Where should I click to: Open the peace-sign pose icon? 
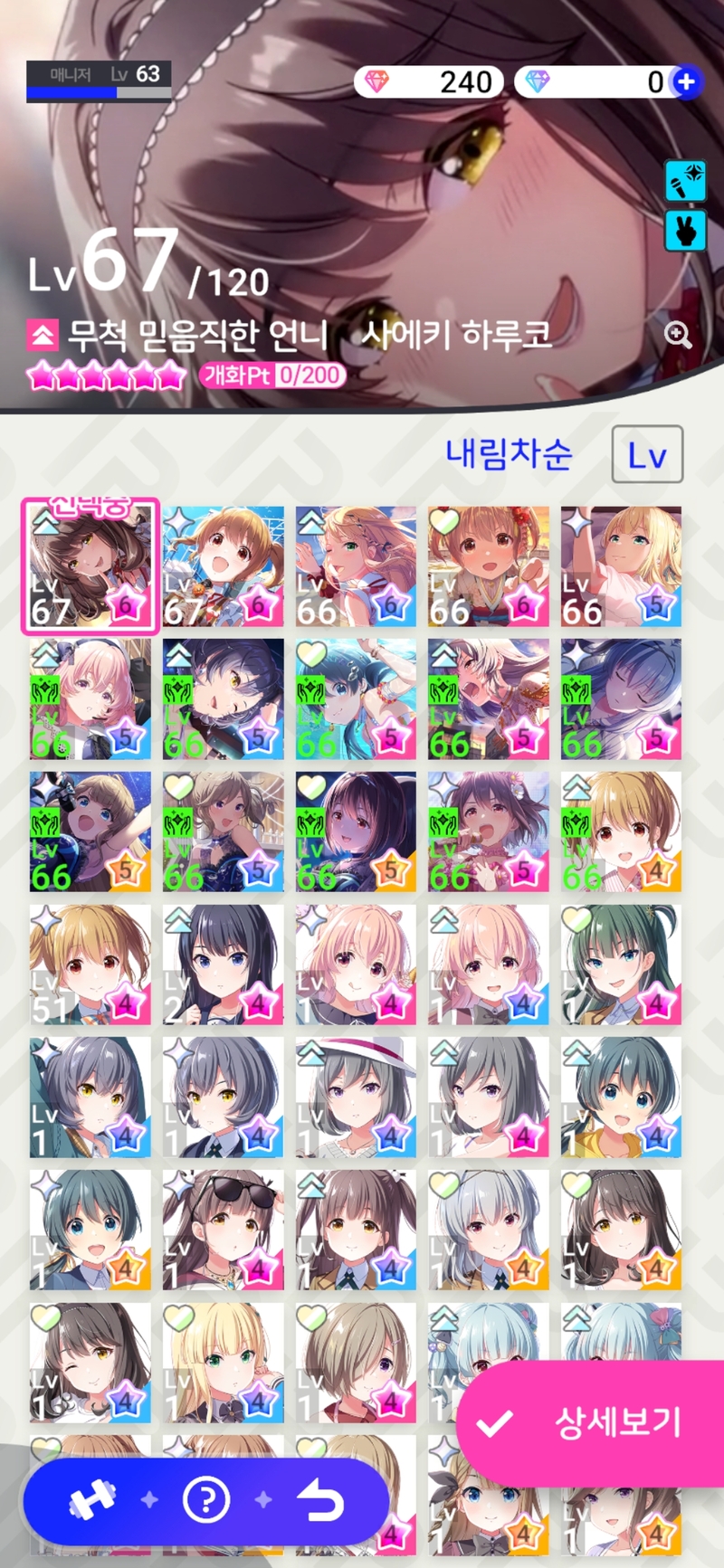685,231
